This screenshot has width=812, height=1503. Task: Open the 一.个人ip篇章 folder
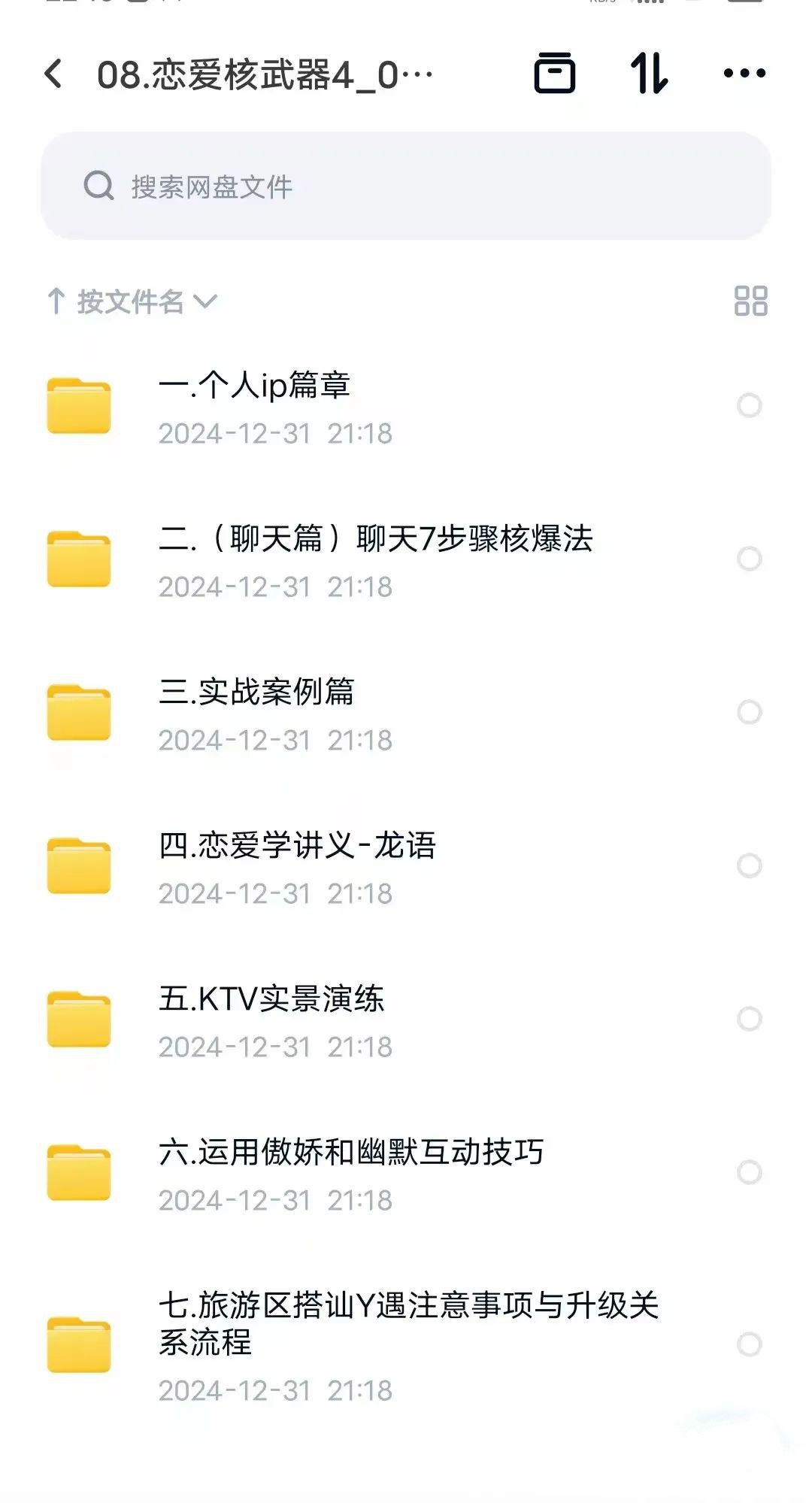tap(255, 386)
